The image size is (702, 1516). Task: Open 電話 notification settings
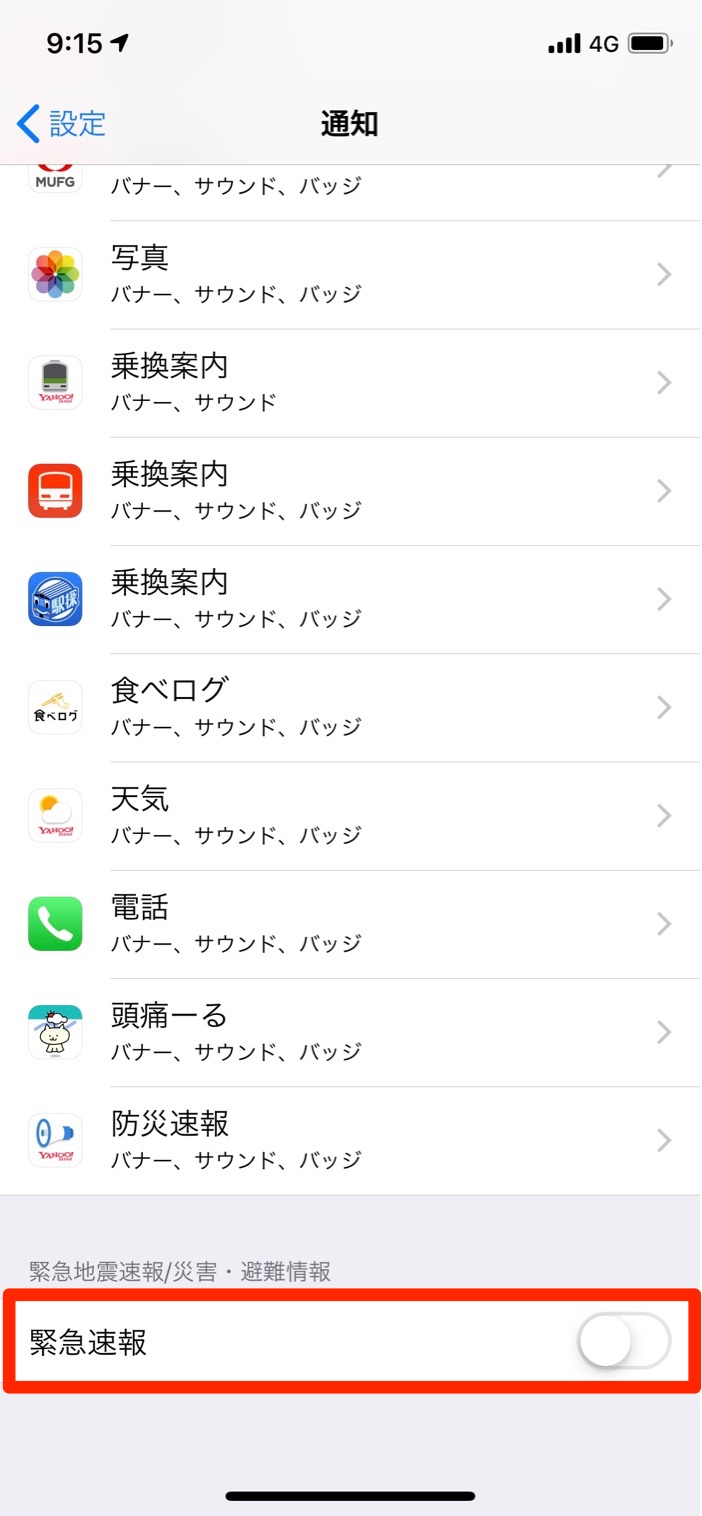pos(350,924)
